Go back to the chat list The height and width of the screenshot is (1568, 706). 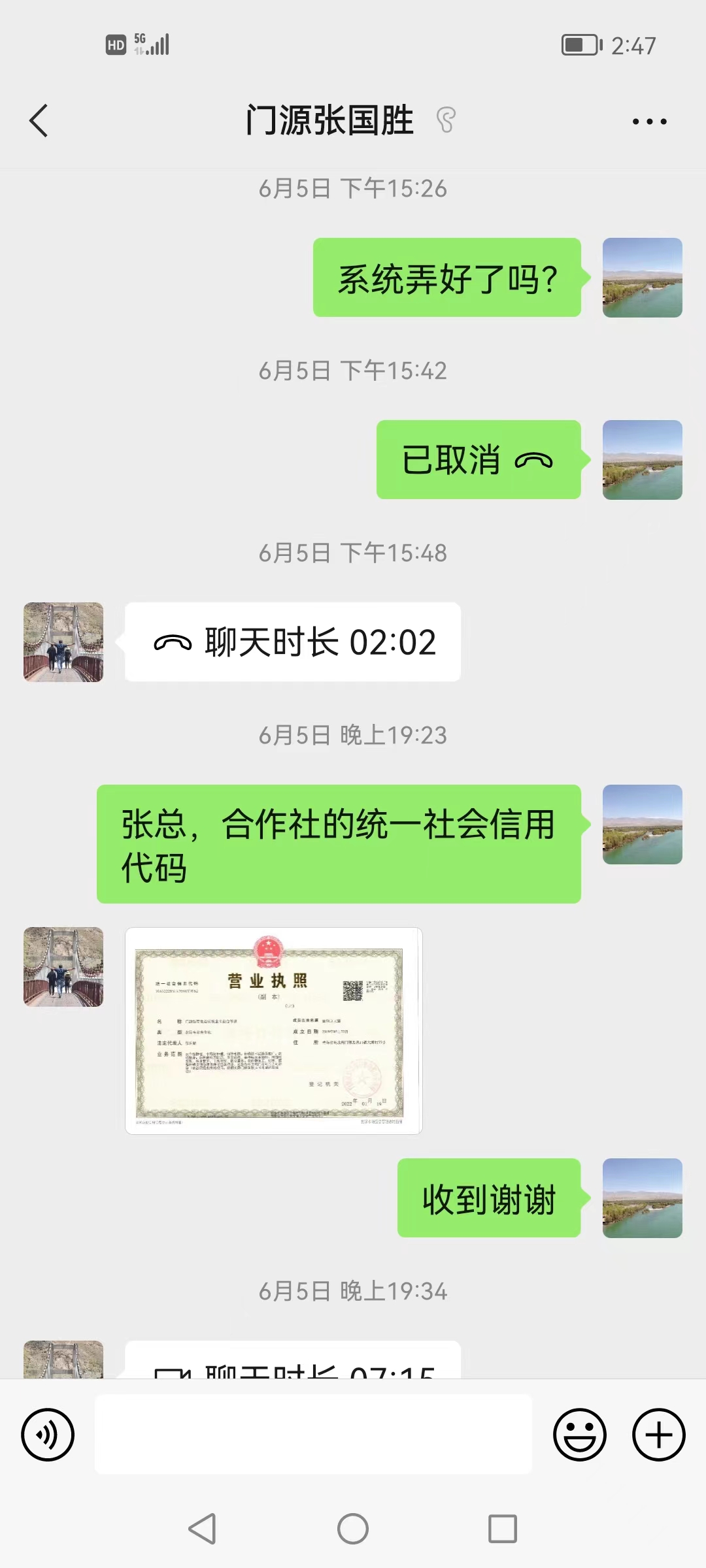pyautogui.click(x=39, y=121)
